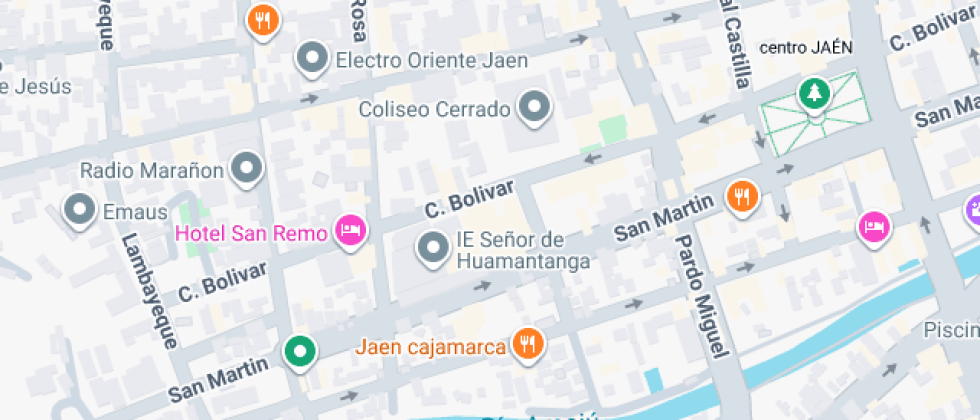
Task: Open the Coliseo Cerrado place marker
Action: (537, 106)
